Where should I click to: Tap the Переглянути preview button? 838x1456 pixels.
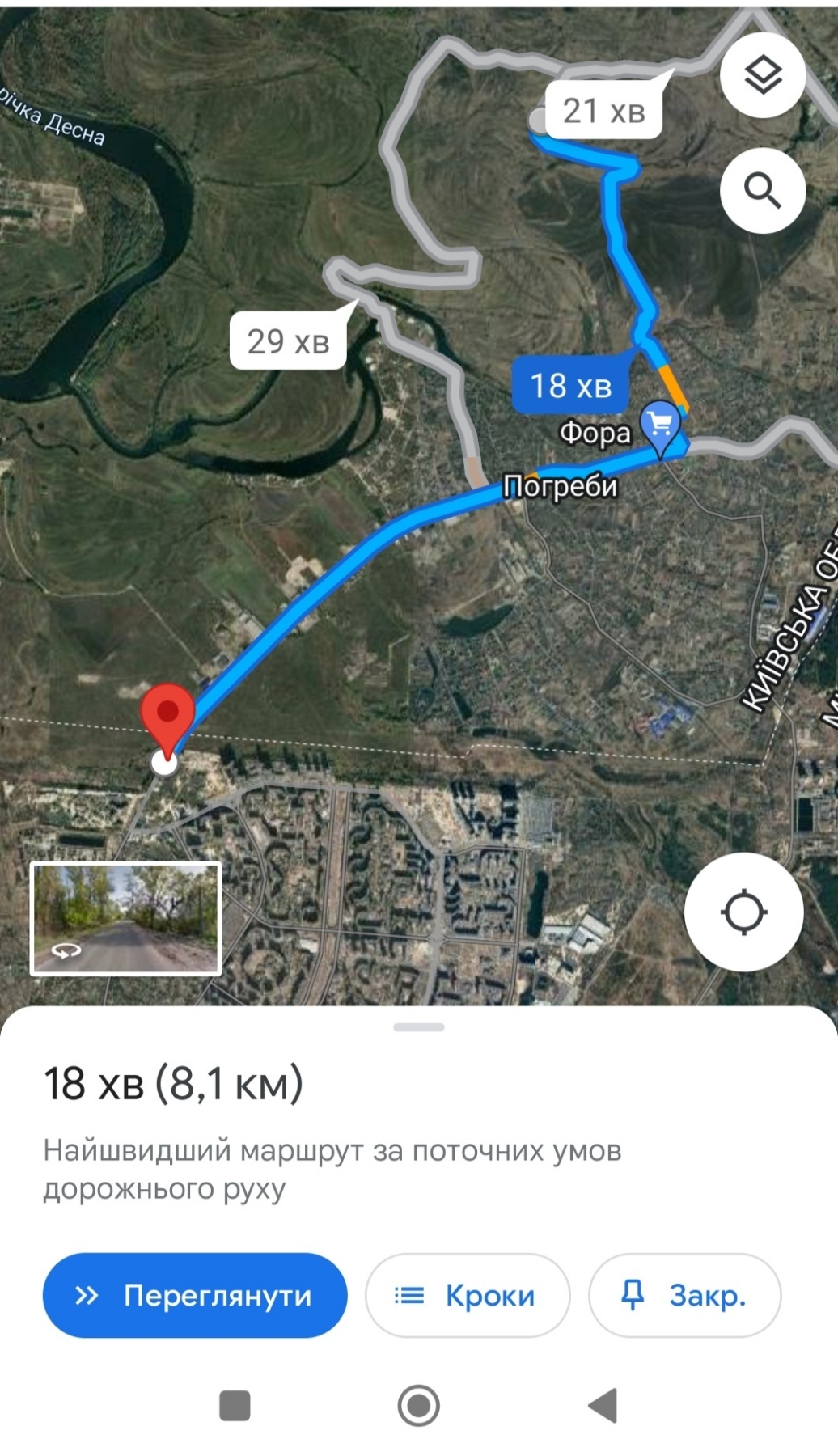click(x=195, y=1295)
